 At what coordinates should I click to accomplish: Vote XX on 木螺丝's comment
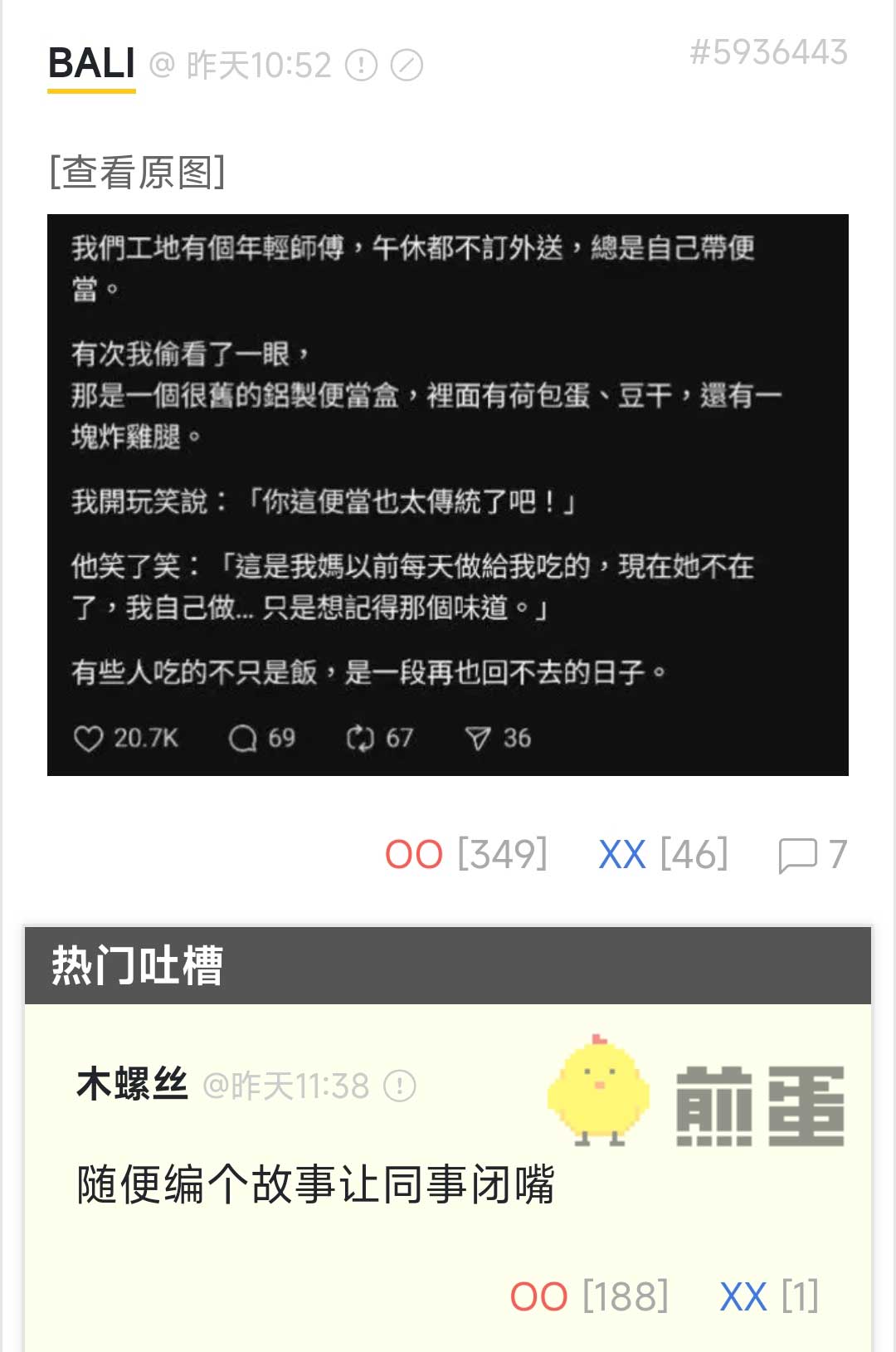pyautogui.click(x=743, y=1296)
